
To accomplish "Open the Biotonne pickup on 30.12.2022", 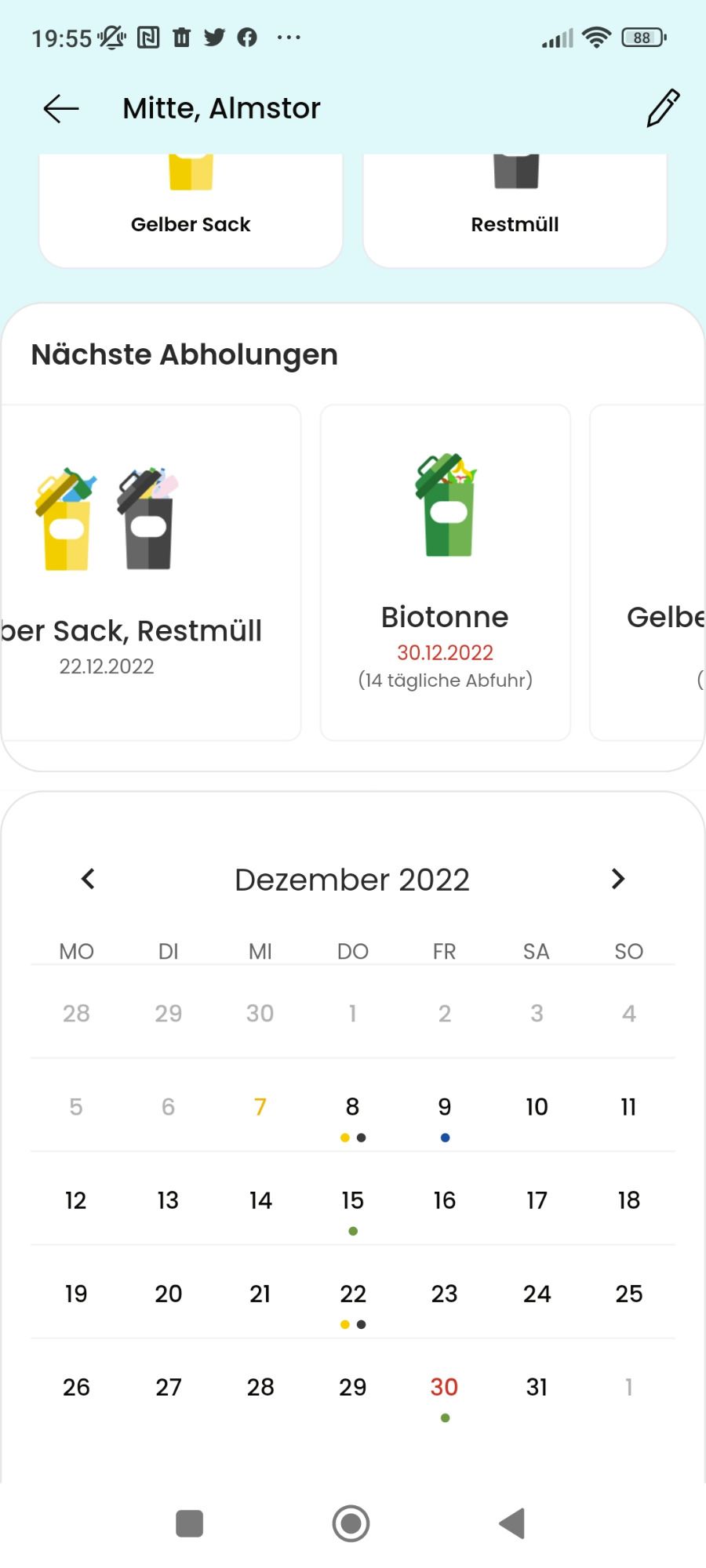I will 445,572.
